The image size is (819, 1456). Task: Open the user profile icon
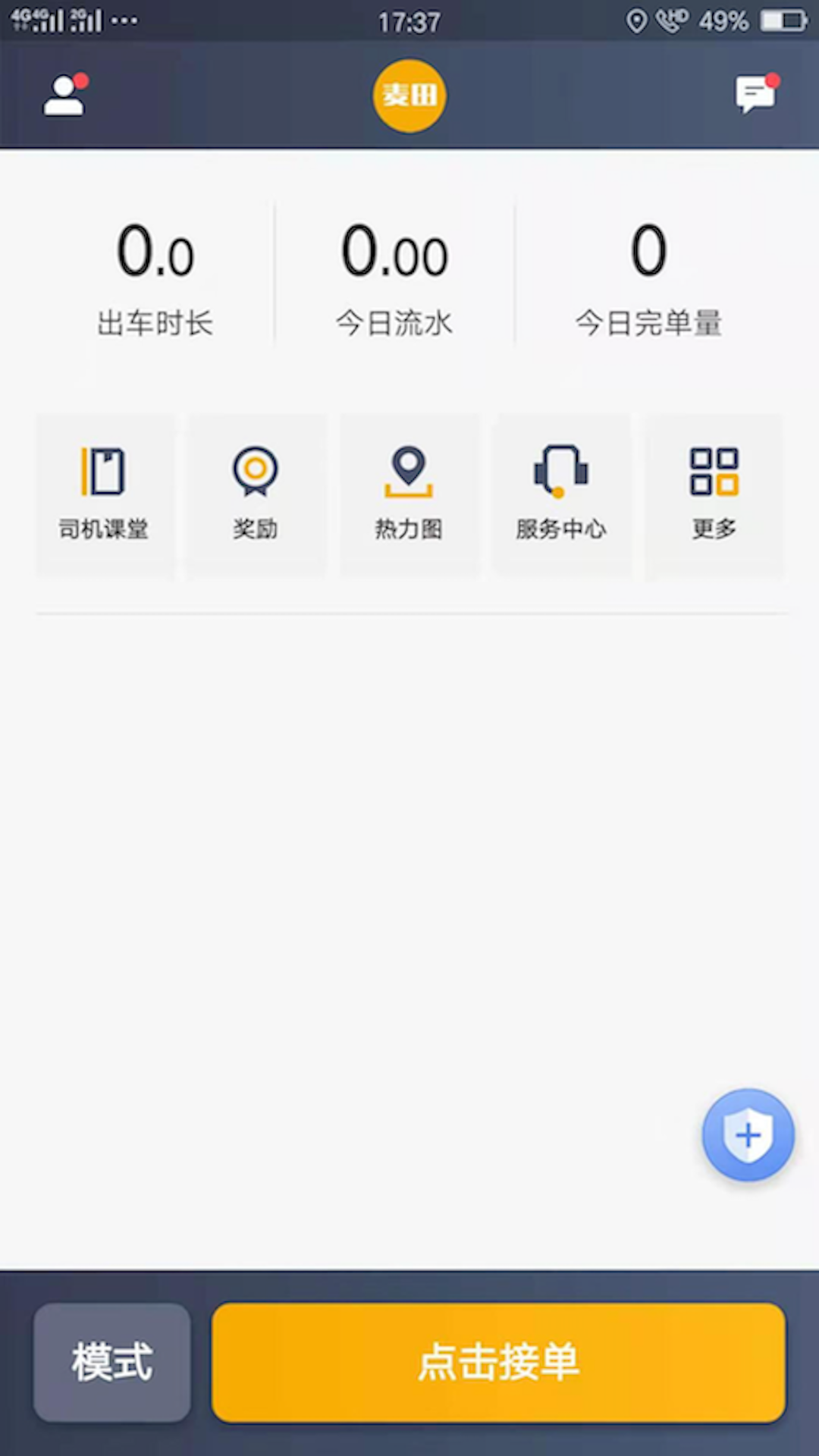click(x=64, y=96)
